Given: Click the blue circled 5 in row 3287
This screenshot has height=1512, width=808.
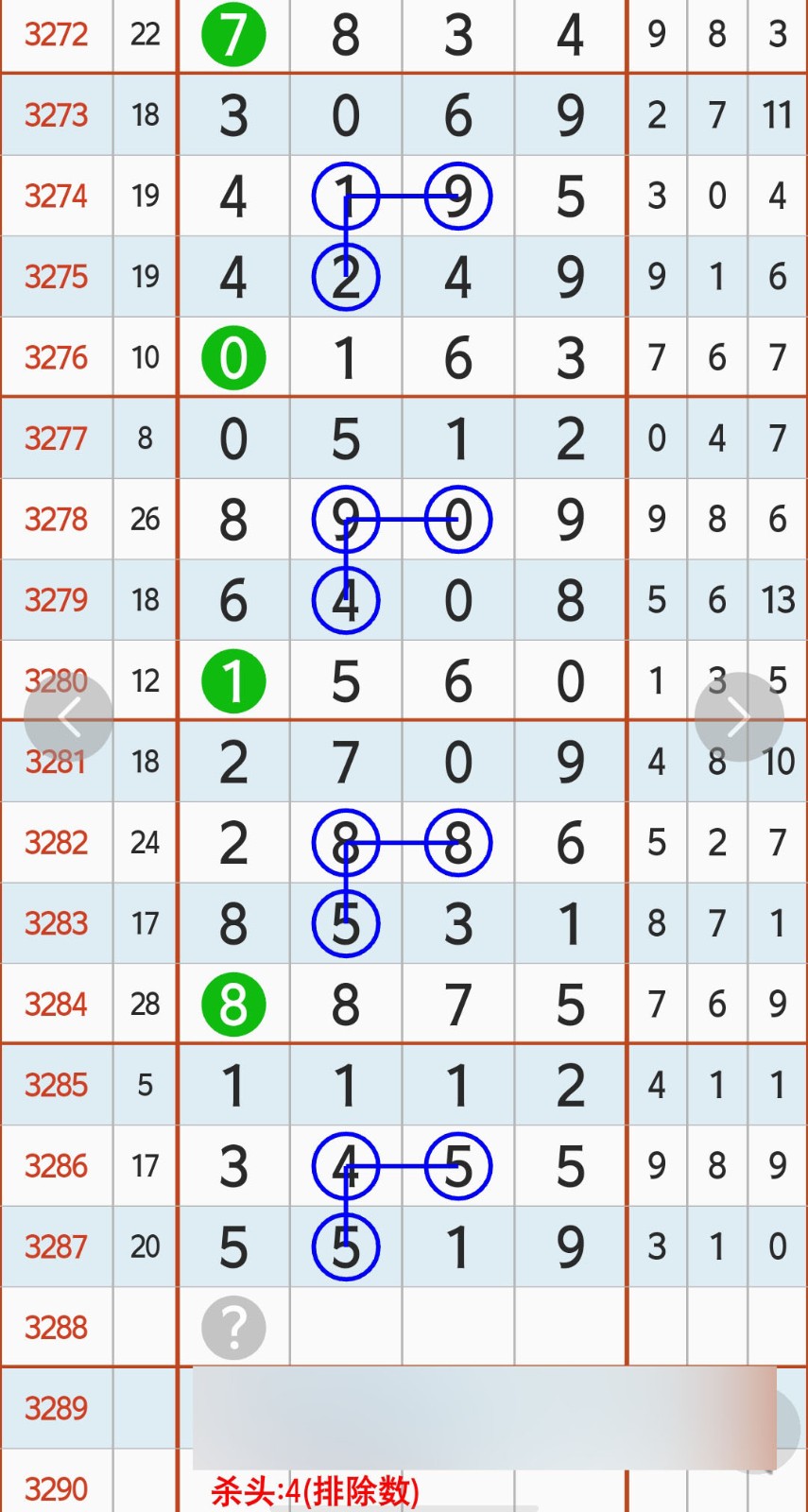Looking at the screenshot, I should click(346, 1247).
